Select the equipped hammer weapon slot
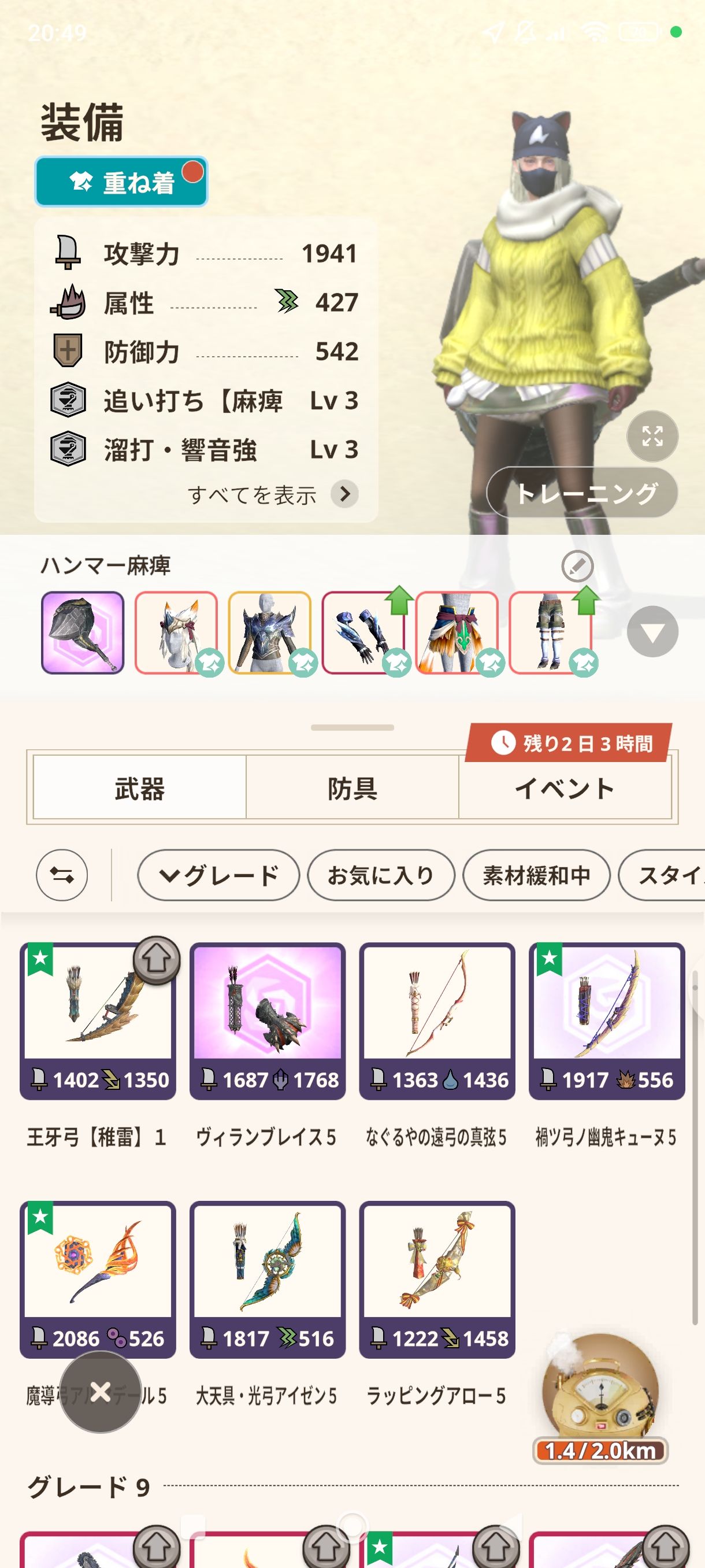Viewport: 705px width, 1568px height. coord(83,633)
